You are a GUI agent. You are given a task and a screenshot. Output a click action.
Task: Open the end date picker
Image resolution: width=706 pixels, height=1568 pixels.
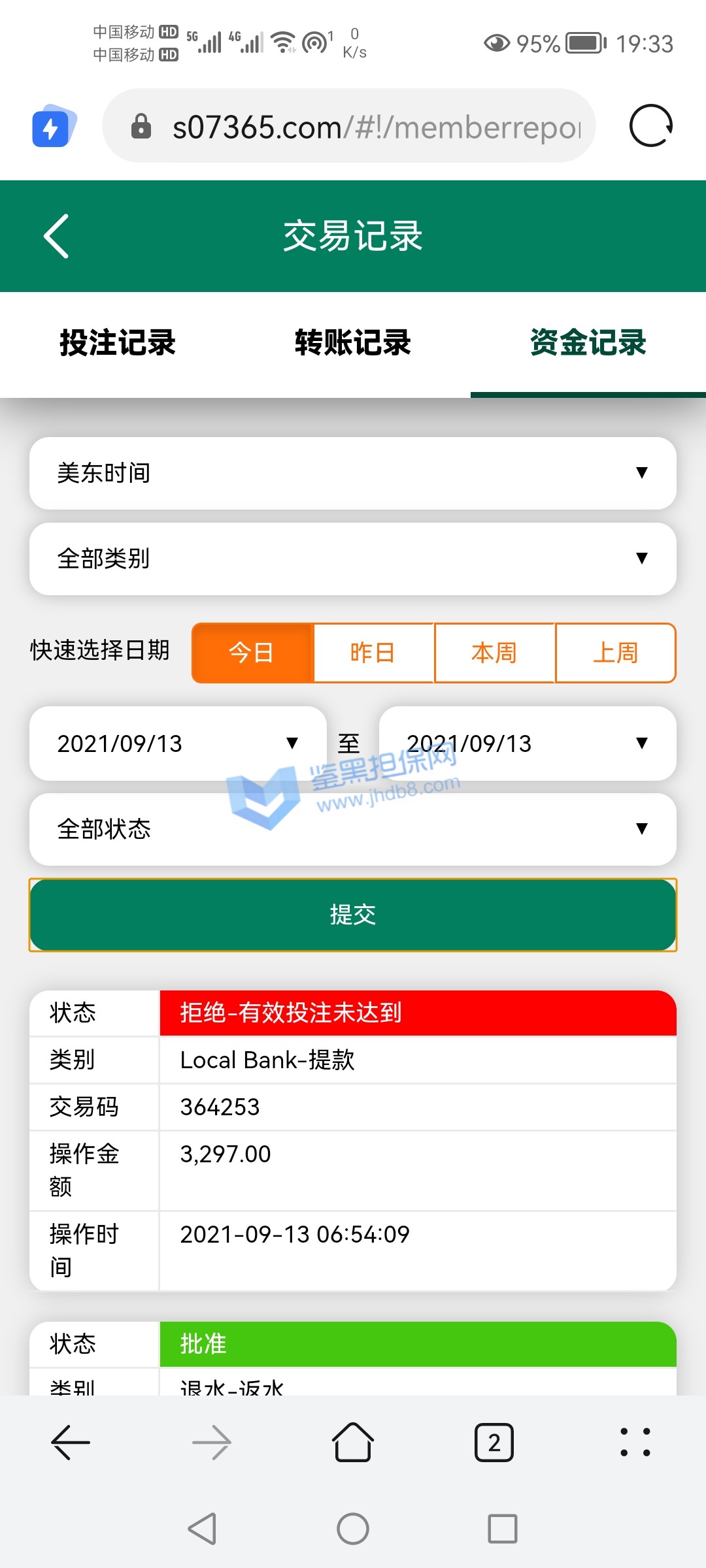click(x=527, y=743)
